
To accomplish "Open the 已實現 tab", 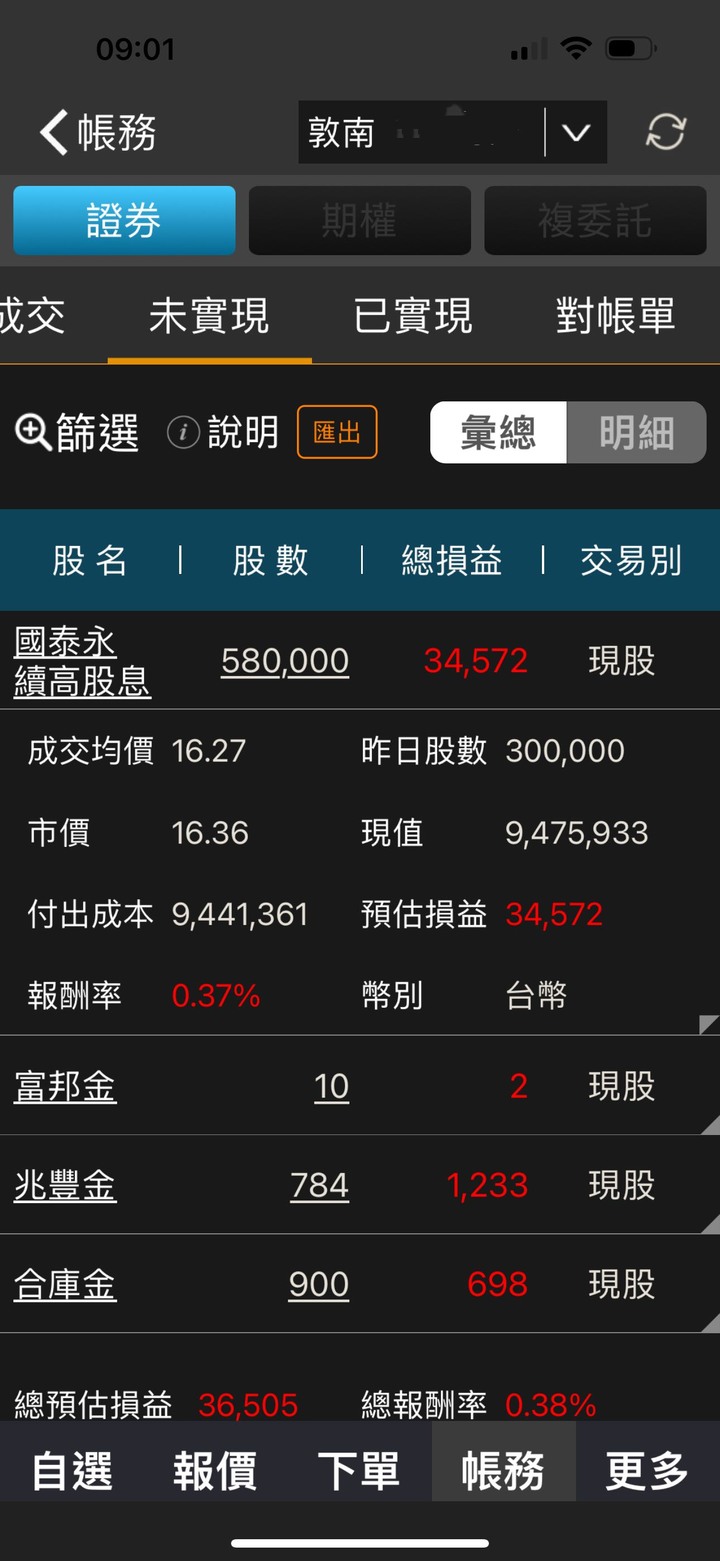I will (x=412, y=316).
